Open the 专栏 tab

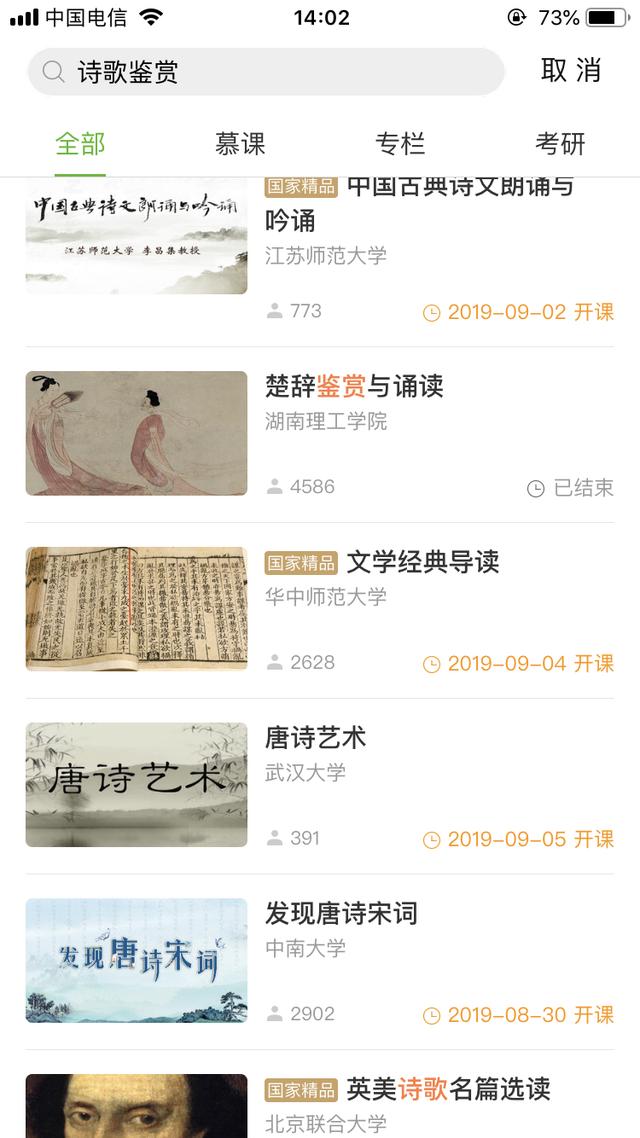400,144
